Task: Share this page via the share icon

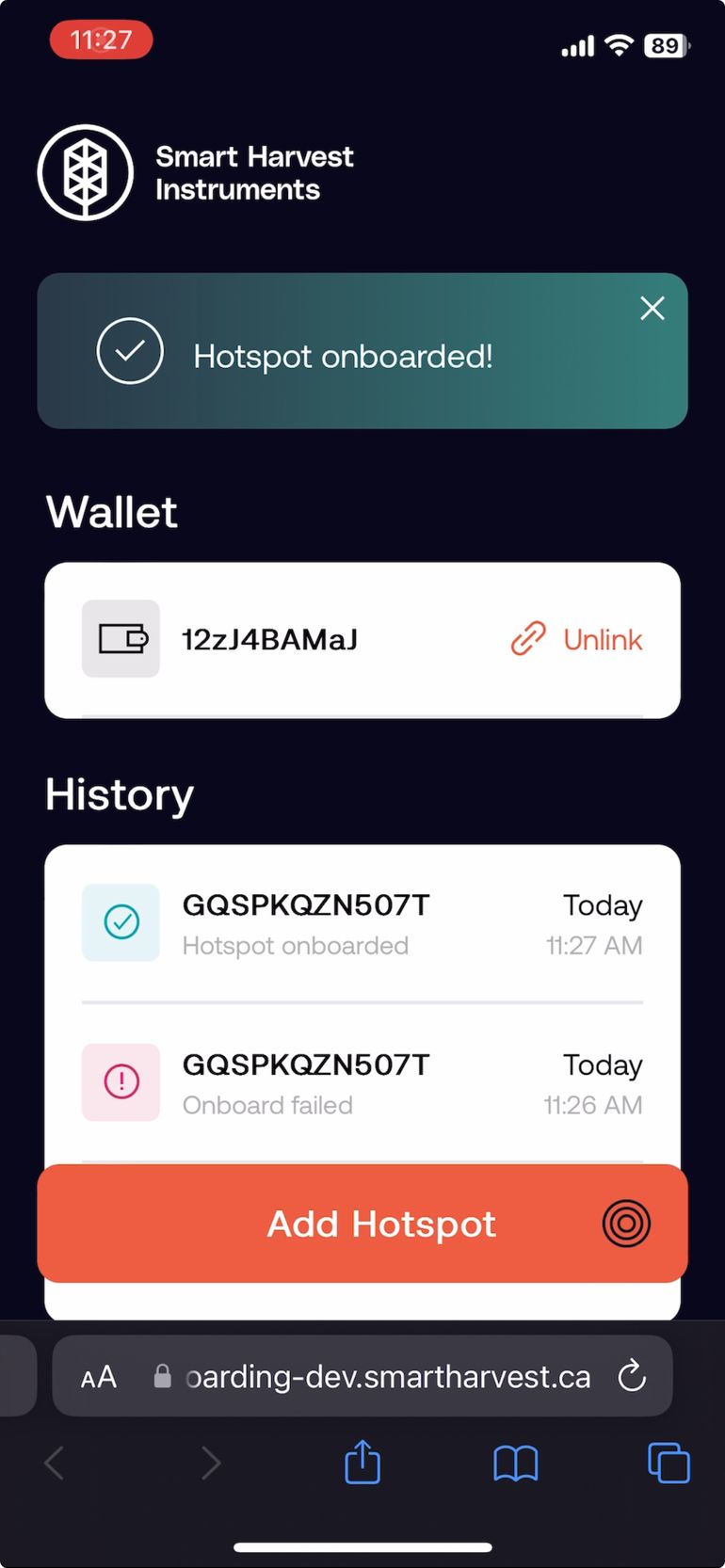Action: point(362,1463)
